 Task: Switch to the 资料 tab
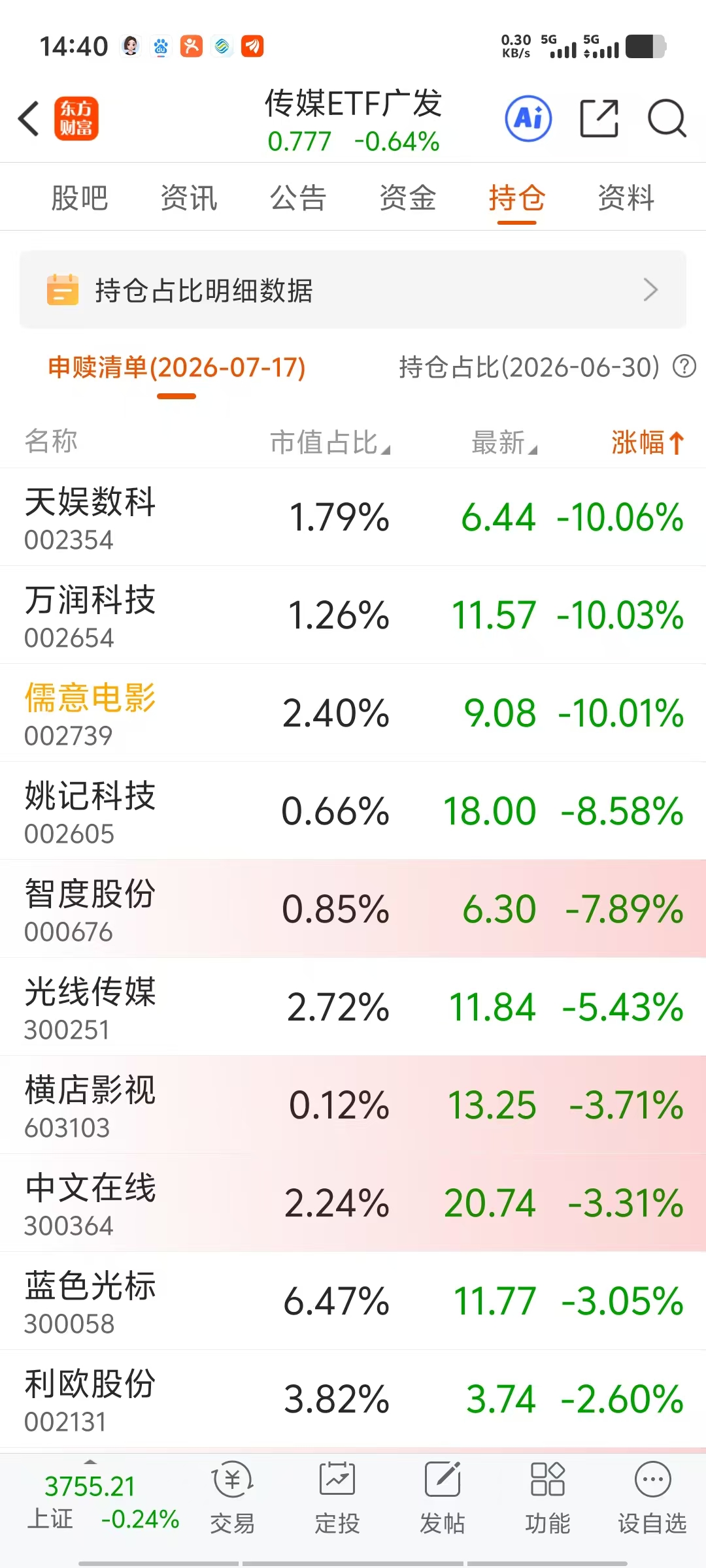[x=626, y=198]
